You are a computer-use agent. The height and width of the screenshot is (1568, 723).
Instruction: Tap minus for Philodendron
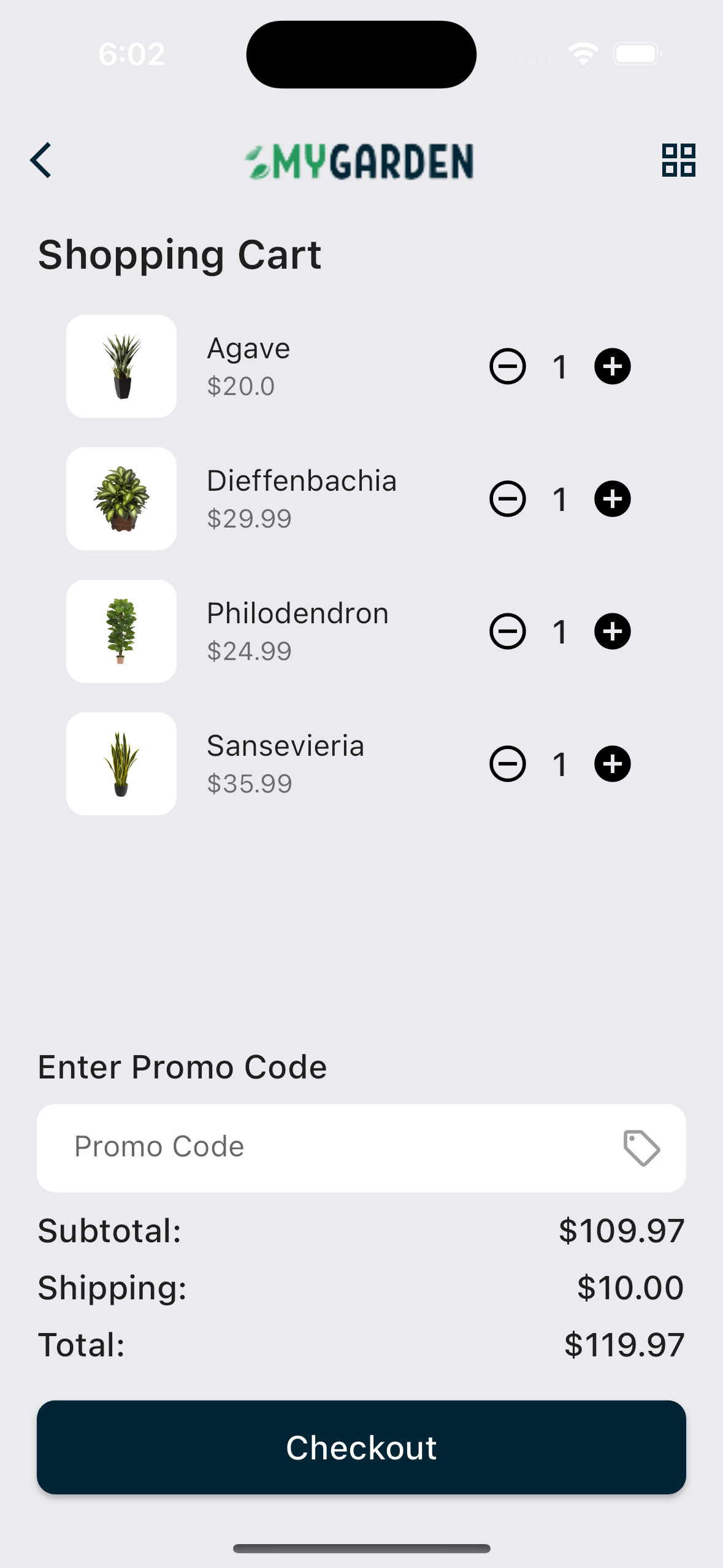pos(507,632)
